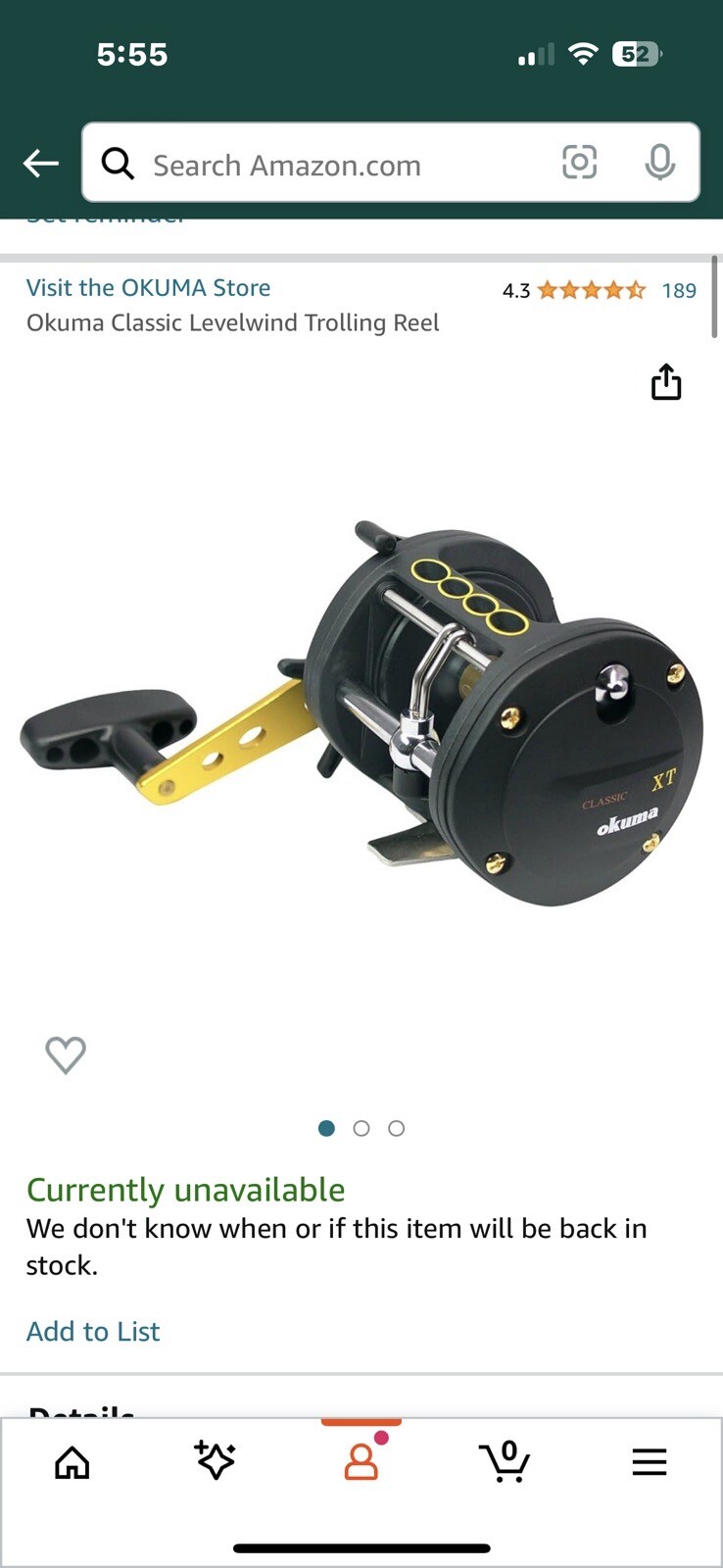Image resolution: width=723 pixels, height=1568 pixels.
Task: Open the account profile tab
Action: click(x=361, y=1461)
